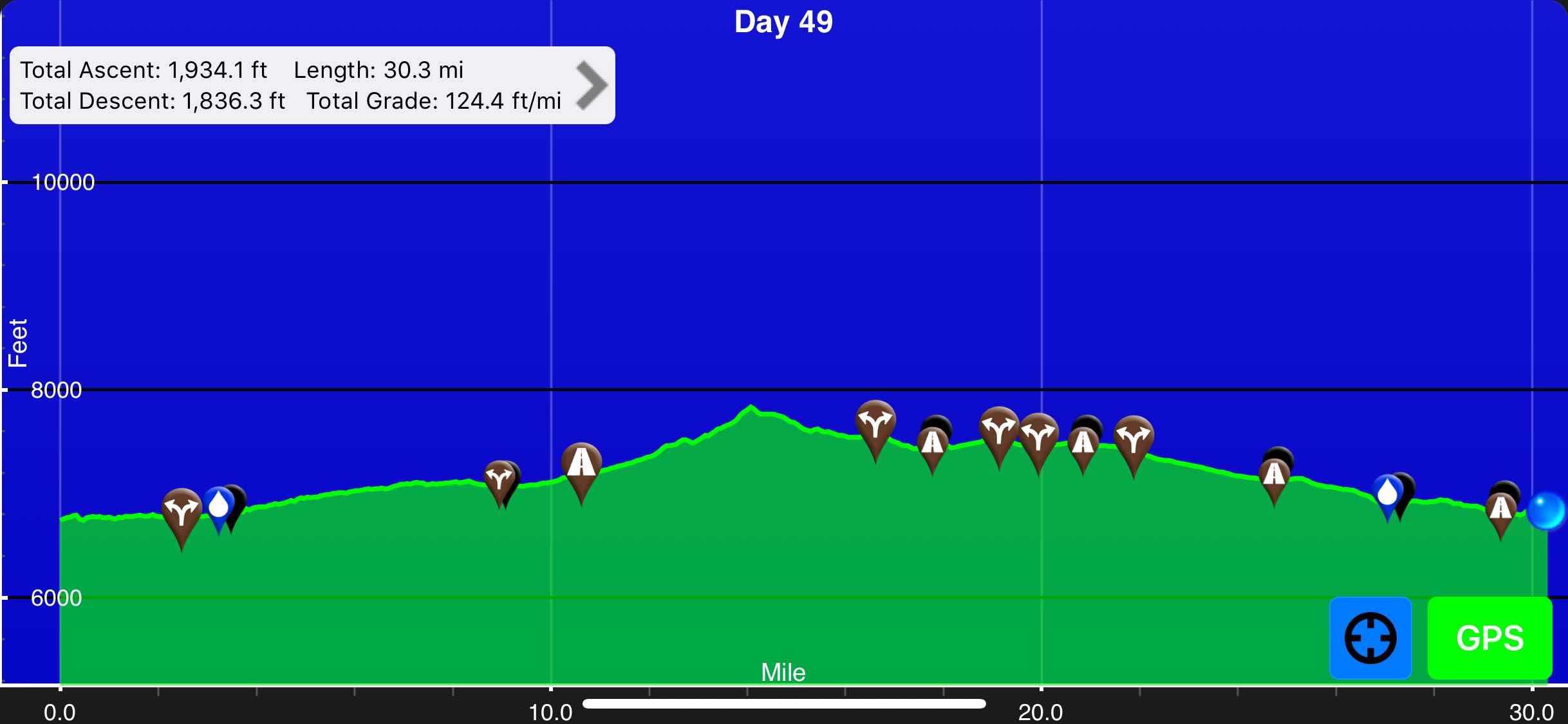Open the road marker near mile 25
Viewport: 1568px width, 724px height.
point(1274,477)
